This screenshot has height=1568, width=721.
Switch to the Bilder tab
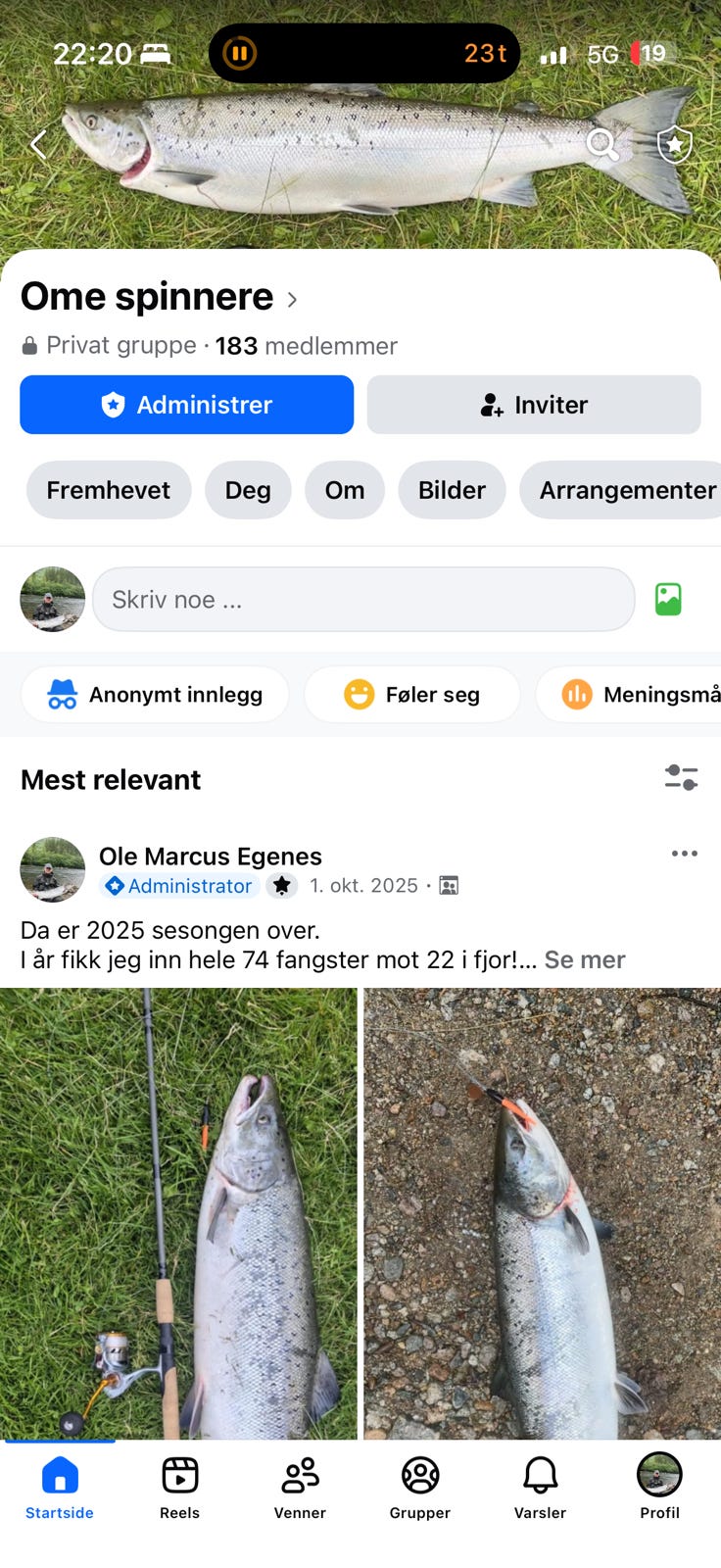click(452, 490)
